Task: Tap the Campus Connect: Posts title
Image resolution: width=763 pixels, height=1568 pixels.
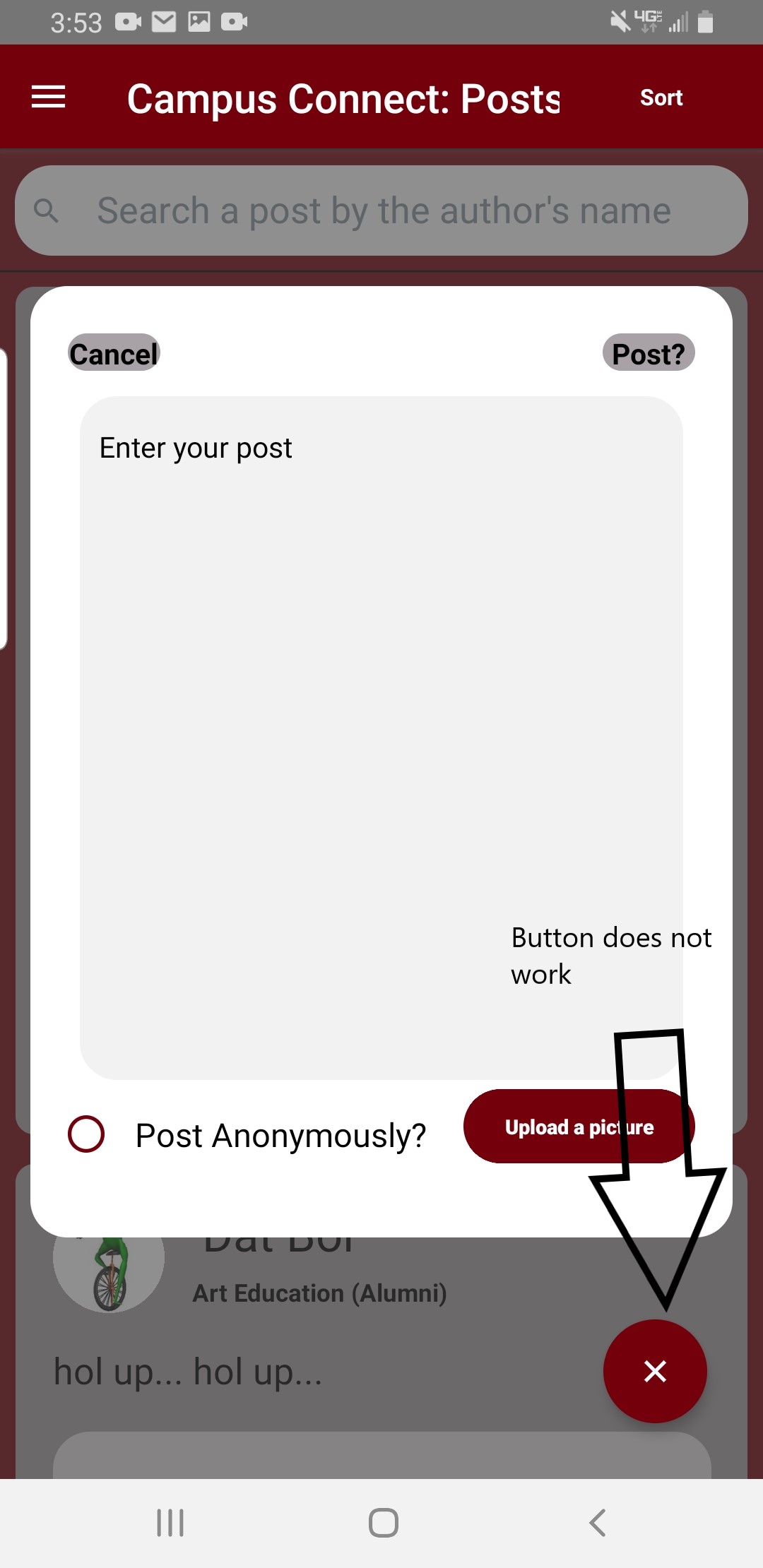Action: [x=344, y=98]
